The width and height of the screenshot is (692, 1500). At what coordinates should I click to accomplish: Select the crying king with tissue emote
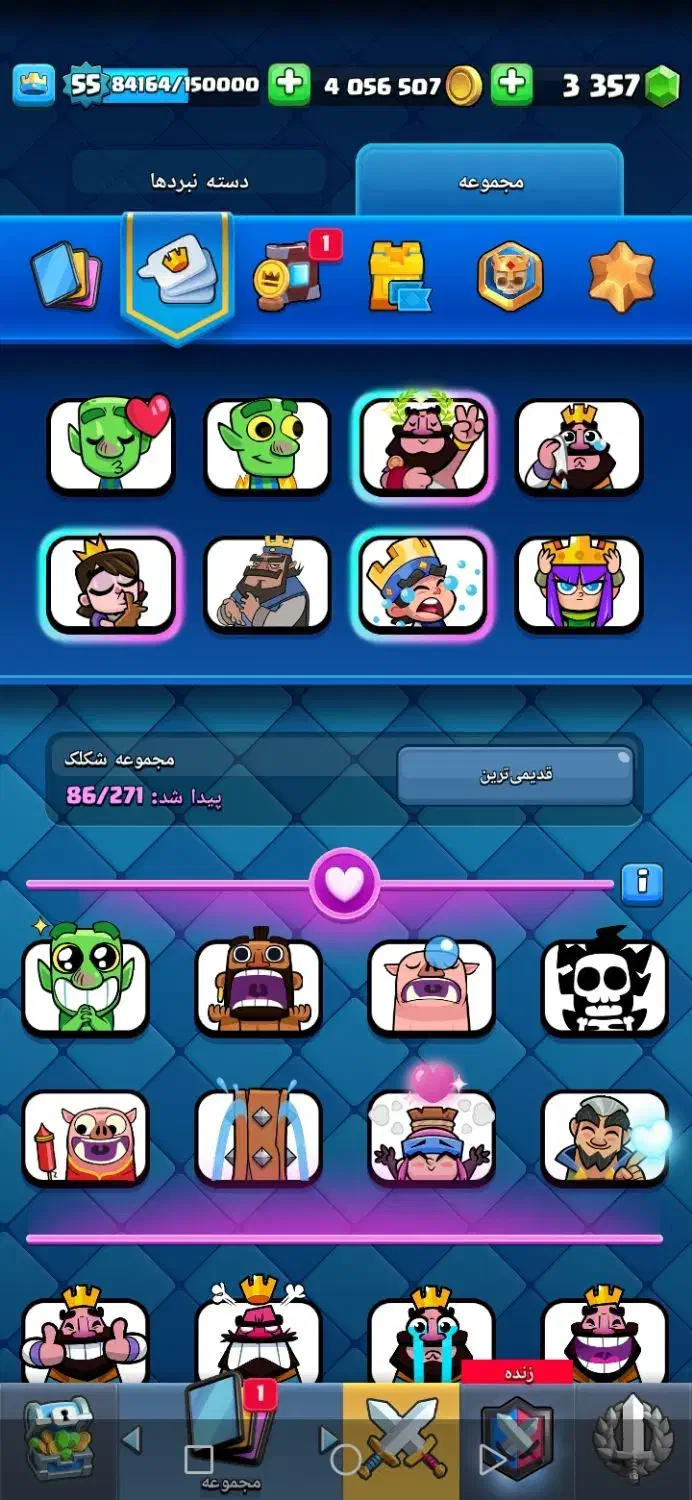(x=579, y=445)
